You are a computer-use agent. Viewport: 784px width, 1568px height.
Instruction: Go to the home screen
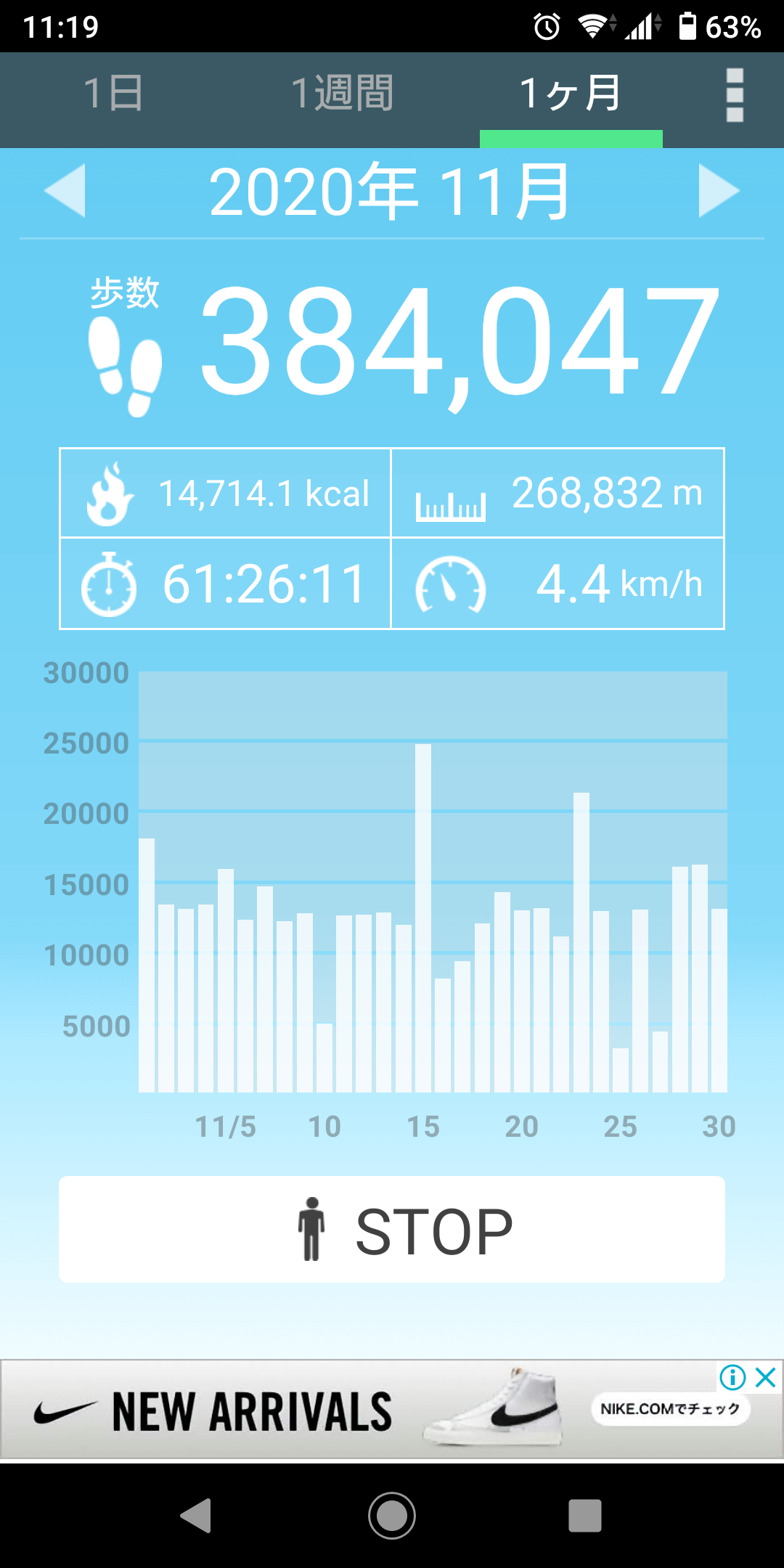click(392, 1516)
